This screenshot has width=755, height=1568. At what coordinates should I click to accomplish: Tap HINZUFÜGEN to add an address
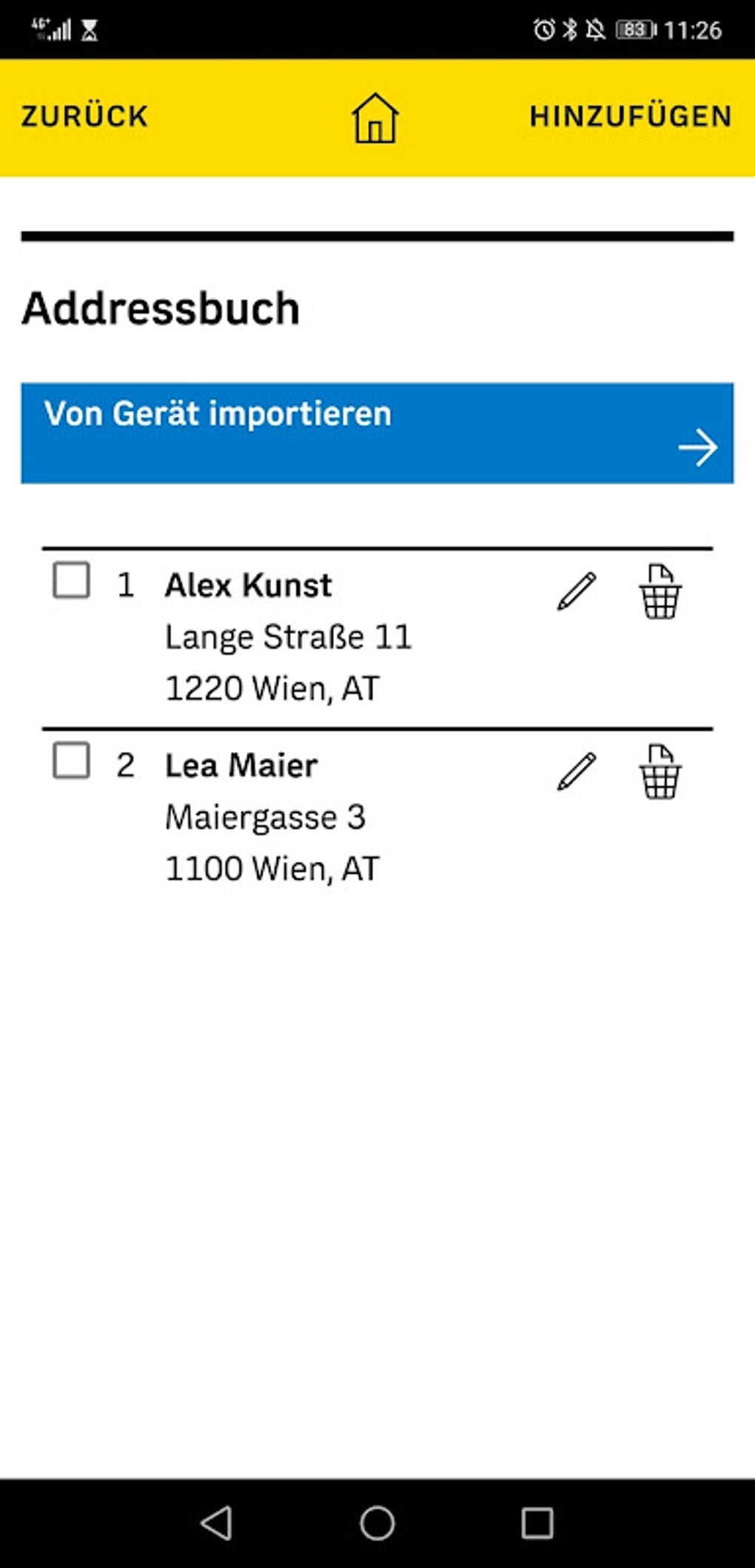point(631,117)
